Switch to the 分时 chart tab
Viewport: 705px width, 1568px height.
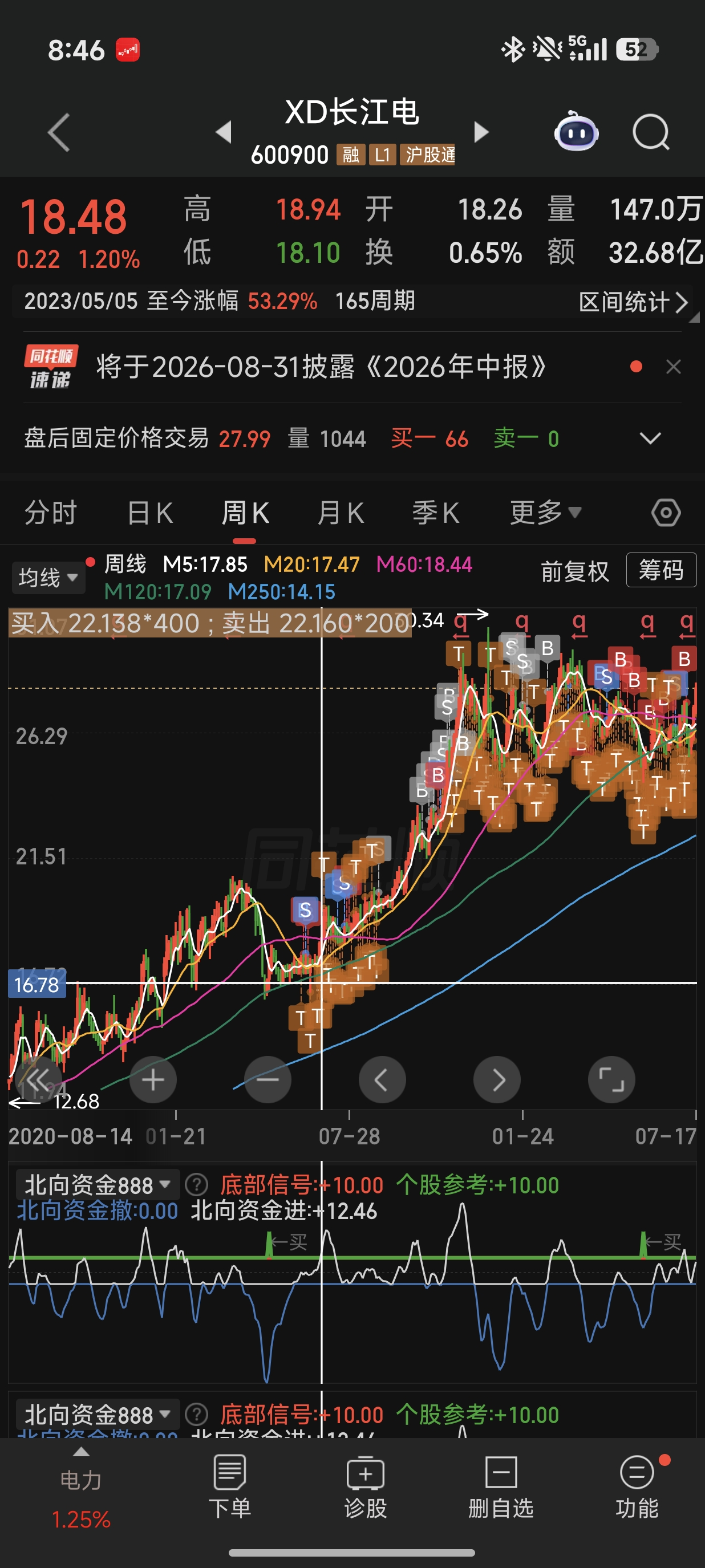(51, 513)
